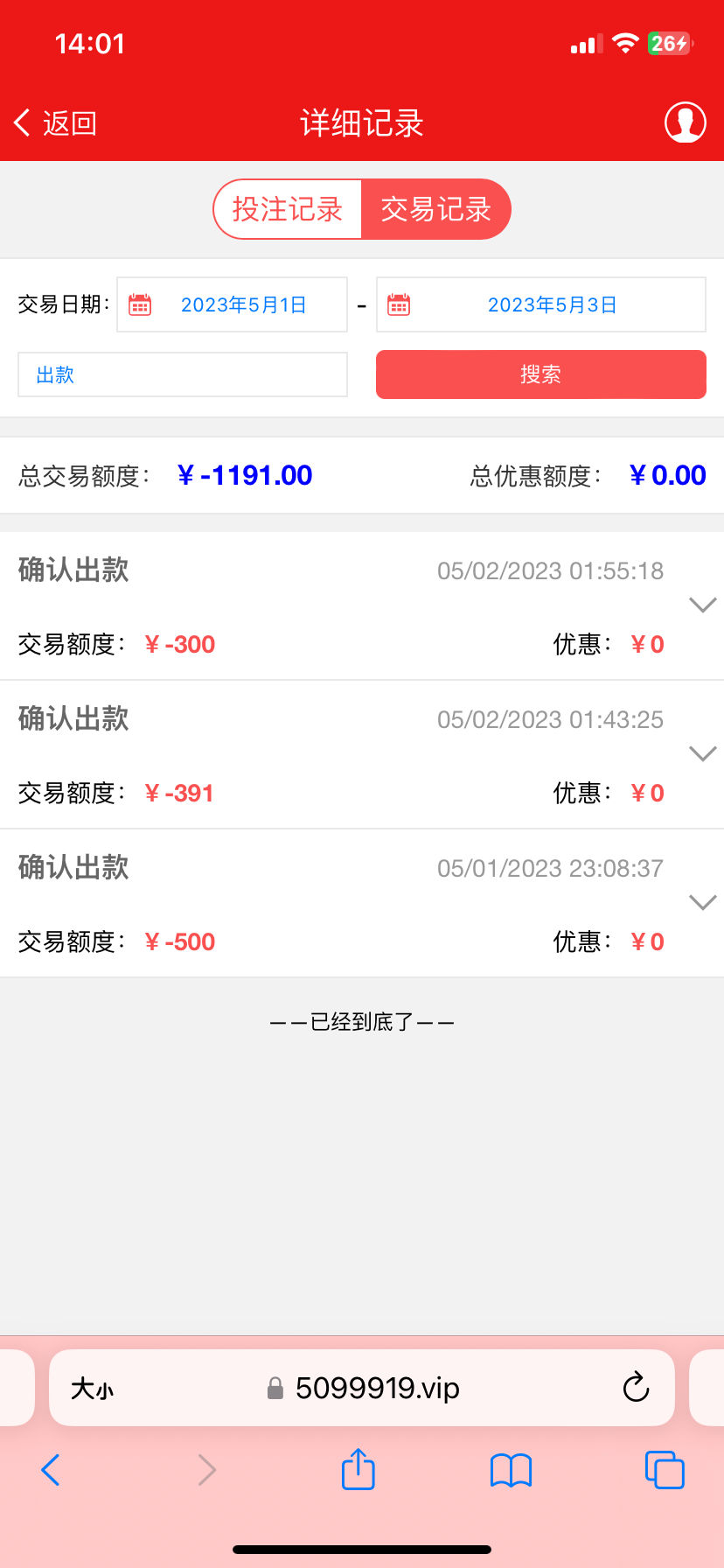Open the user profile icon
This screenshot has height=1568, width=724.
[x=686, y=122]
